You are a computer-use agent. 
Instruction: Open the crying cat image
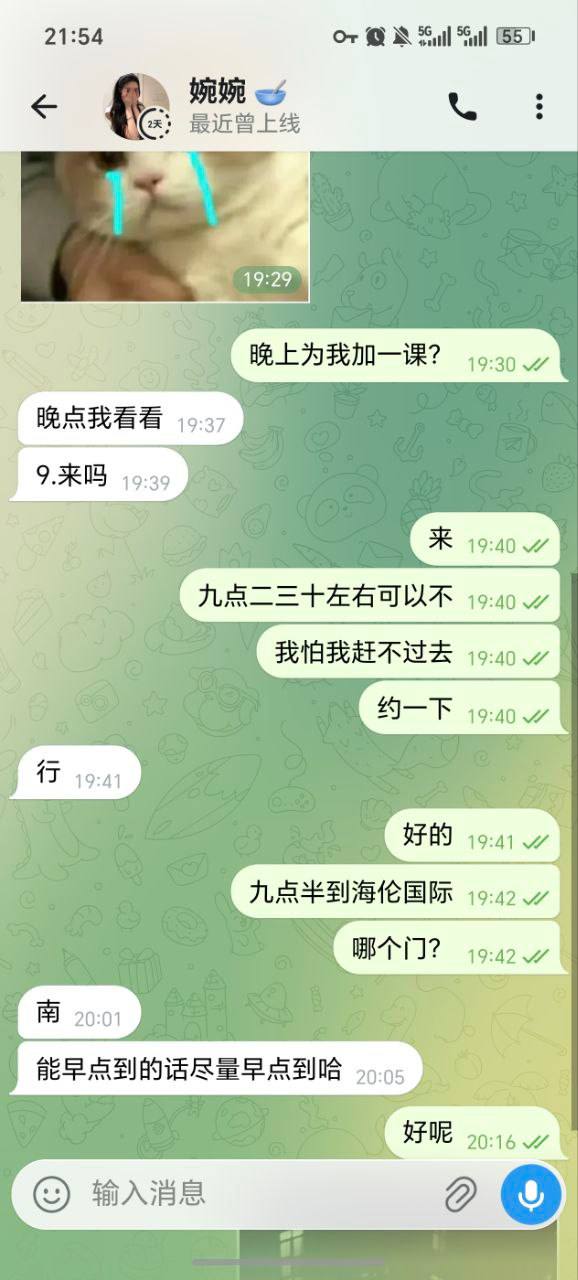165,226
